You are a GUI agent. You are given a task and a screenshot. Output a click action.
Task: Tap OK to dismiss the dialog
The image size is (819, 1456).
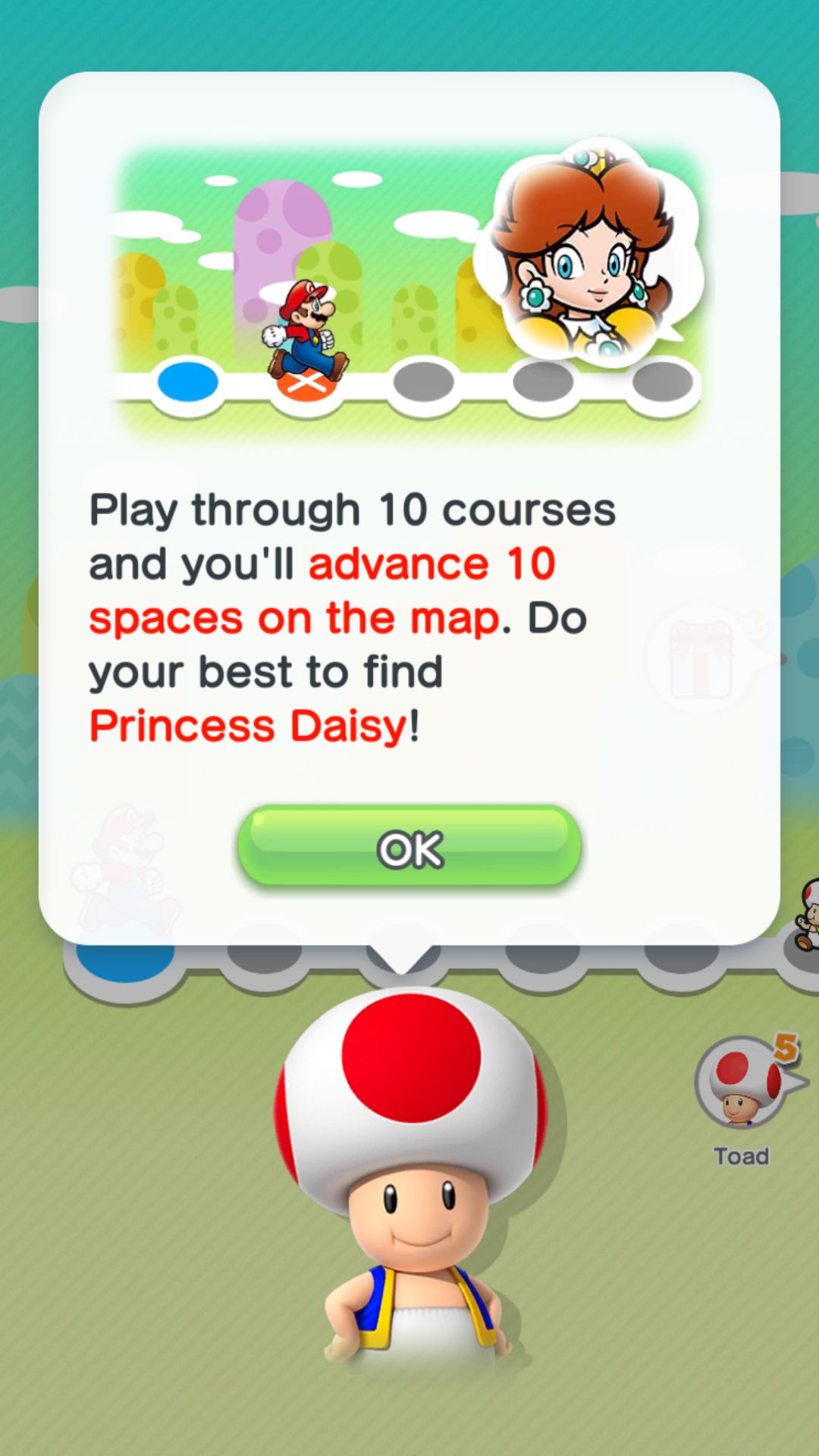(x=409, y=847)
